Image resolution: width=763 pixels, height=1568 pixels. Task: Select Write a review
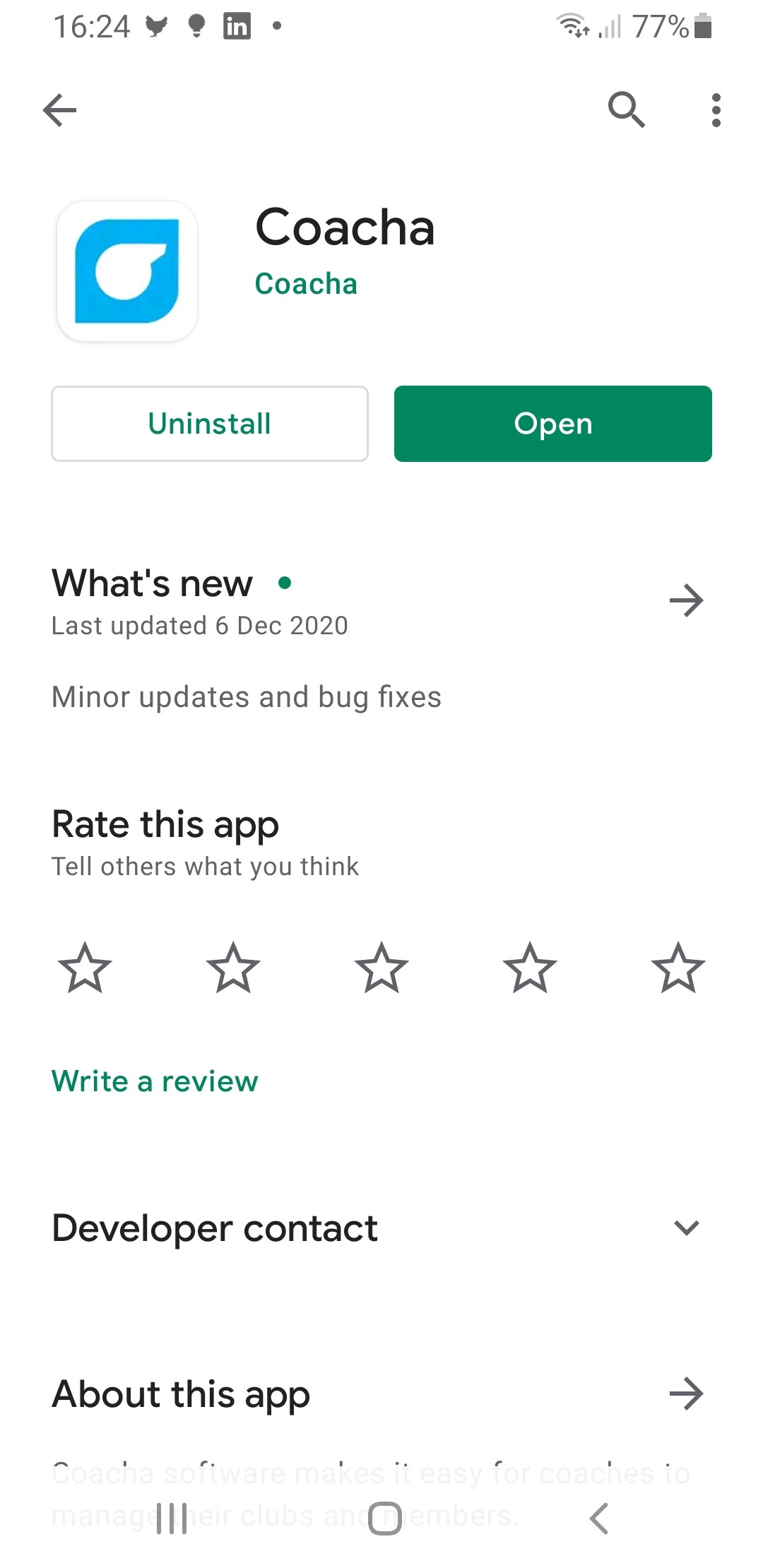(155, 1081)
